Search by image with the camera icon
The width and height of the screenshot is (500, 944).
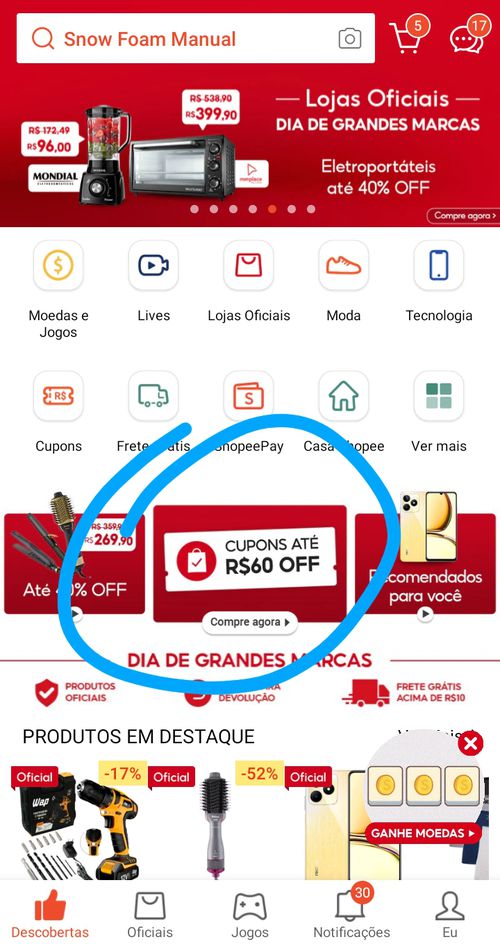tap(350, 39)
